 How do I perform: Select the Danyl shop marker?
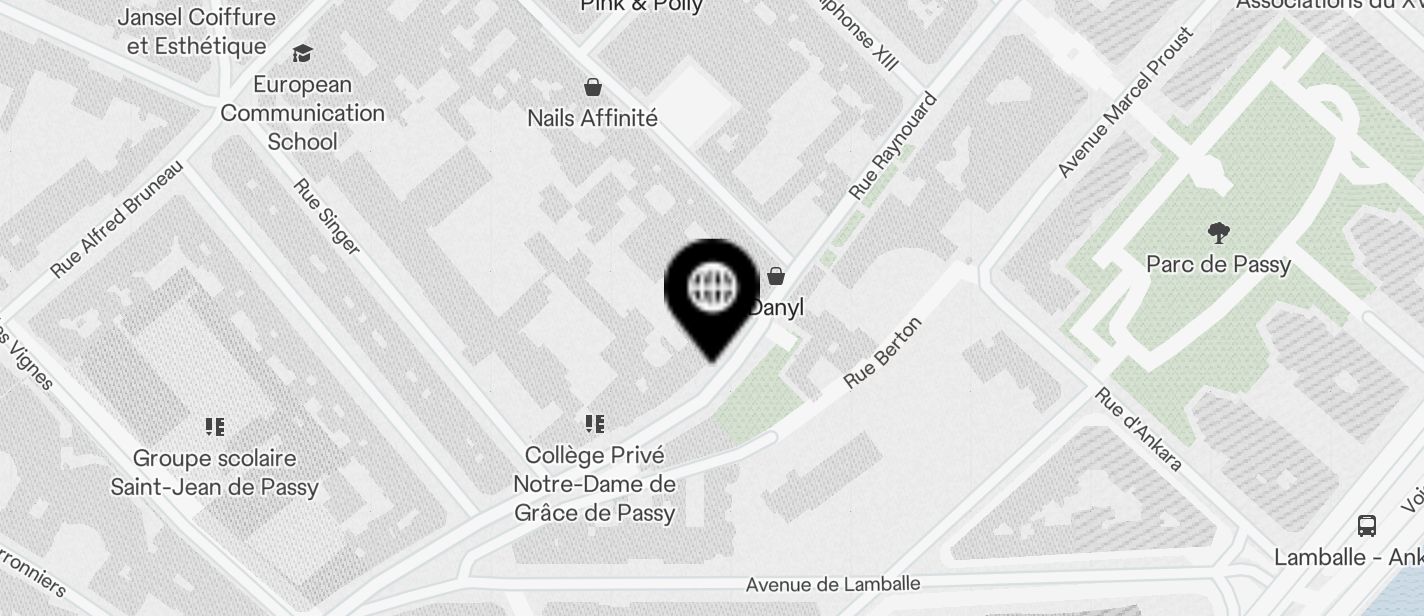(776, 277)
